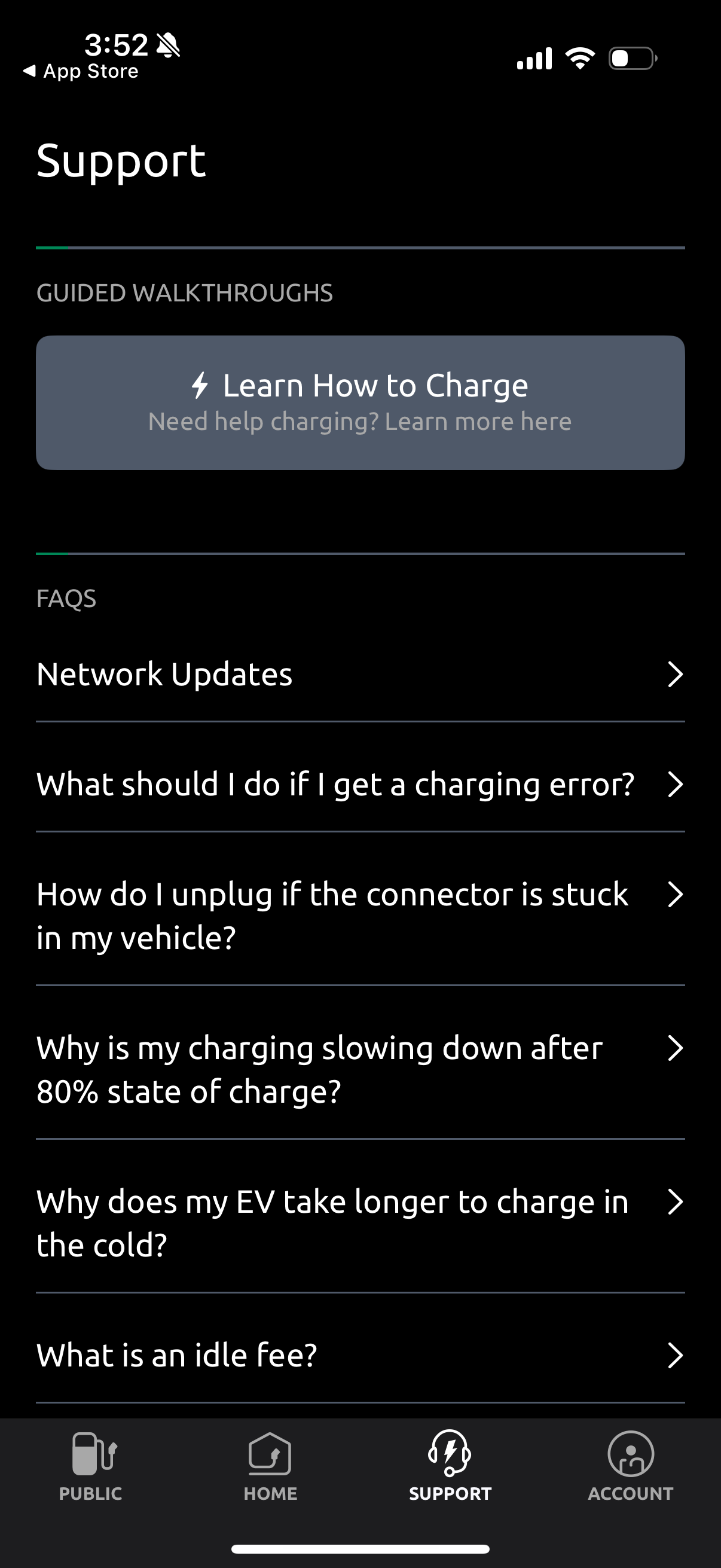Click the cellular signal bars icon

tap(534, 57)
